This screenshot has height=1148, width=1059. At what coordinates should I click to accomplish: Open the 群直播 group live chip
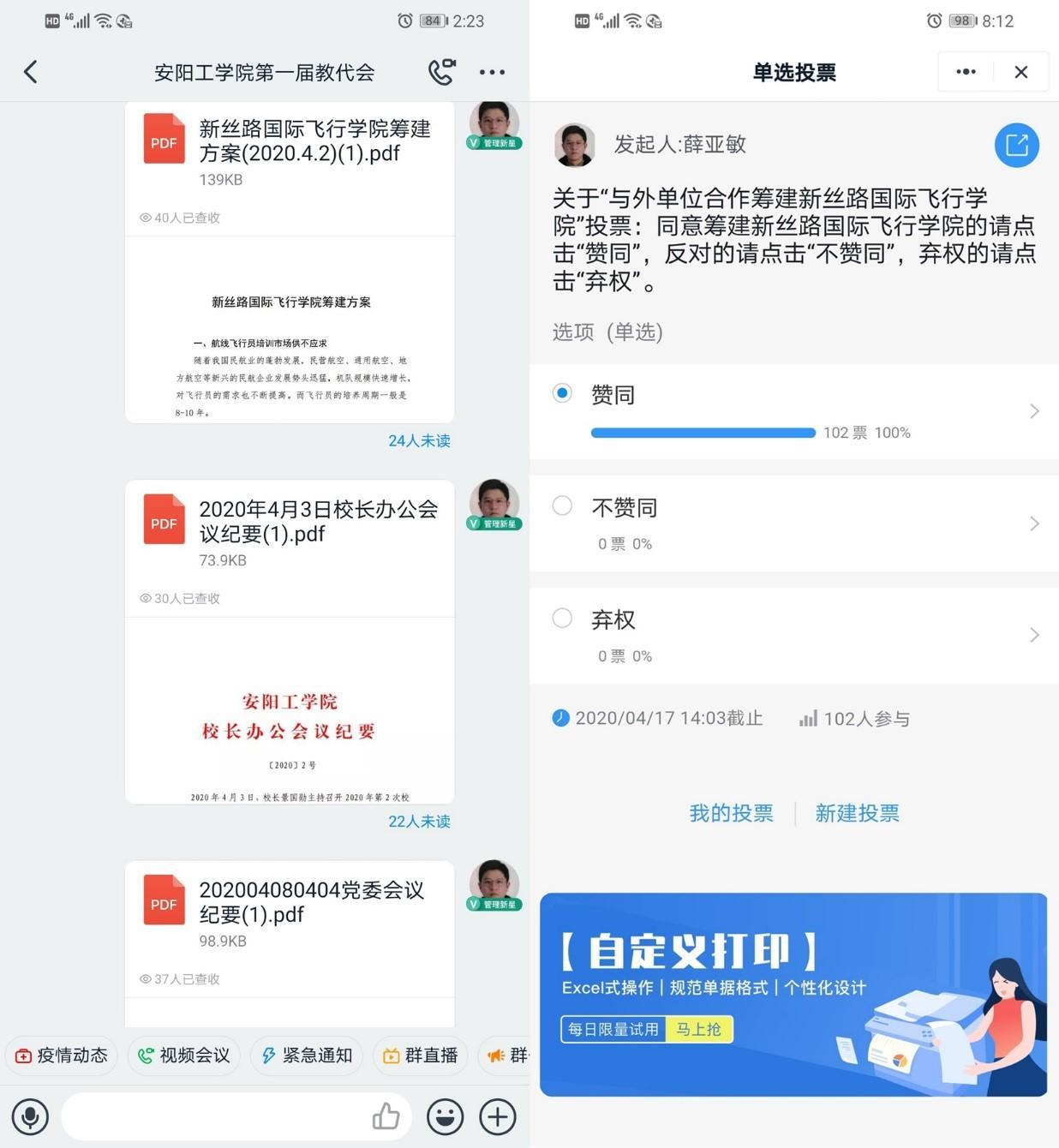[x=420, y=1055]
